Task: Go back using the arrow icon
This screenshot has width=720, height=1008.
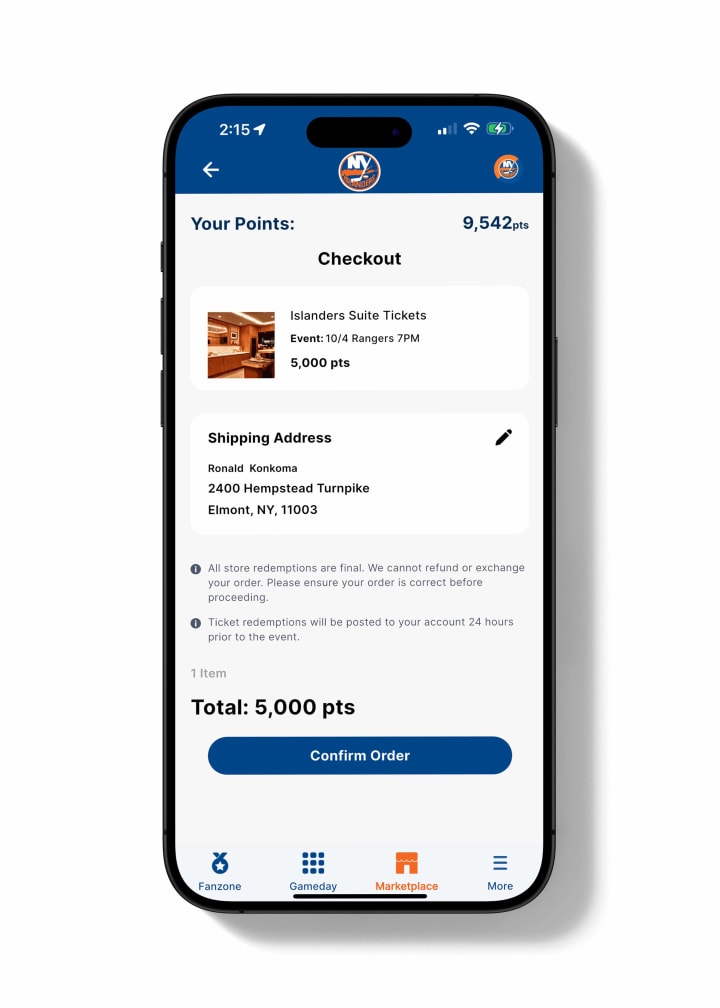Action: click(211, 170)
